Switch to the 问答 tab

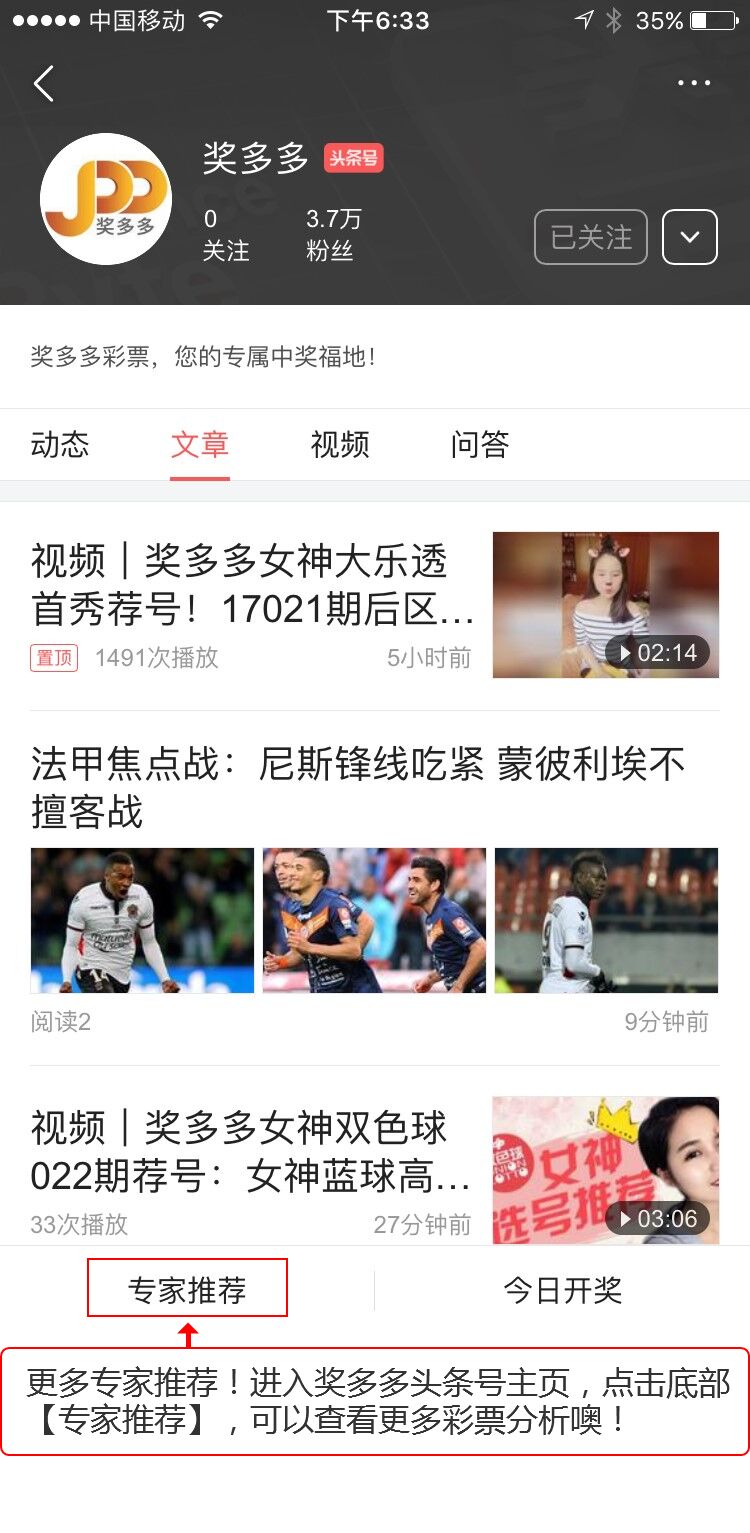(480, 444)
